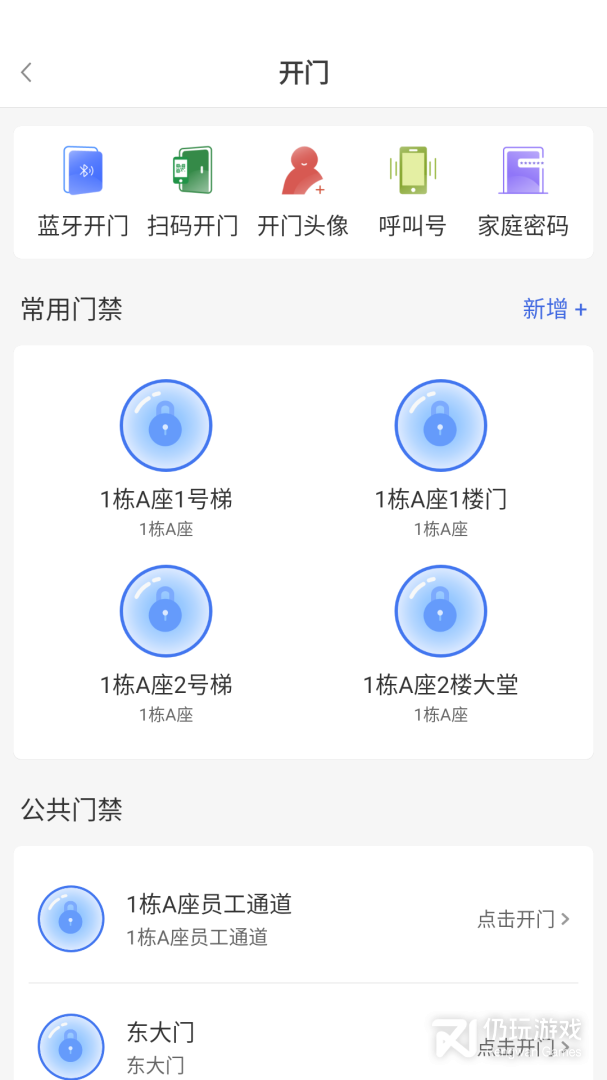
Task: Select 扫码开门 scan code option
Action: (193, 190)
